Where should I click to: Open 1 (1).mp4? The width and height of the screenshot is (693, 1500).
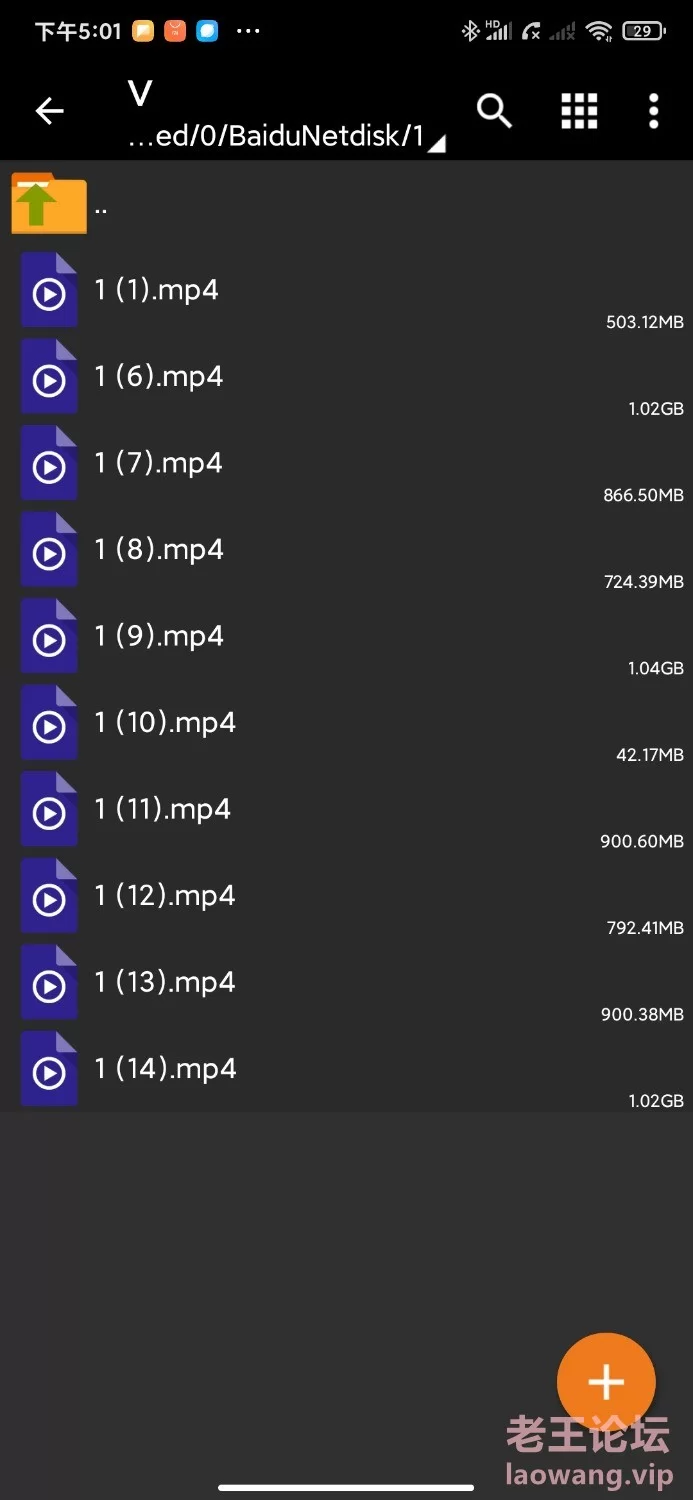[x=346, y=290]
